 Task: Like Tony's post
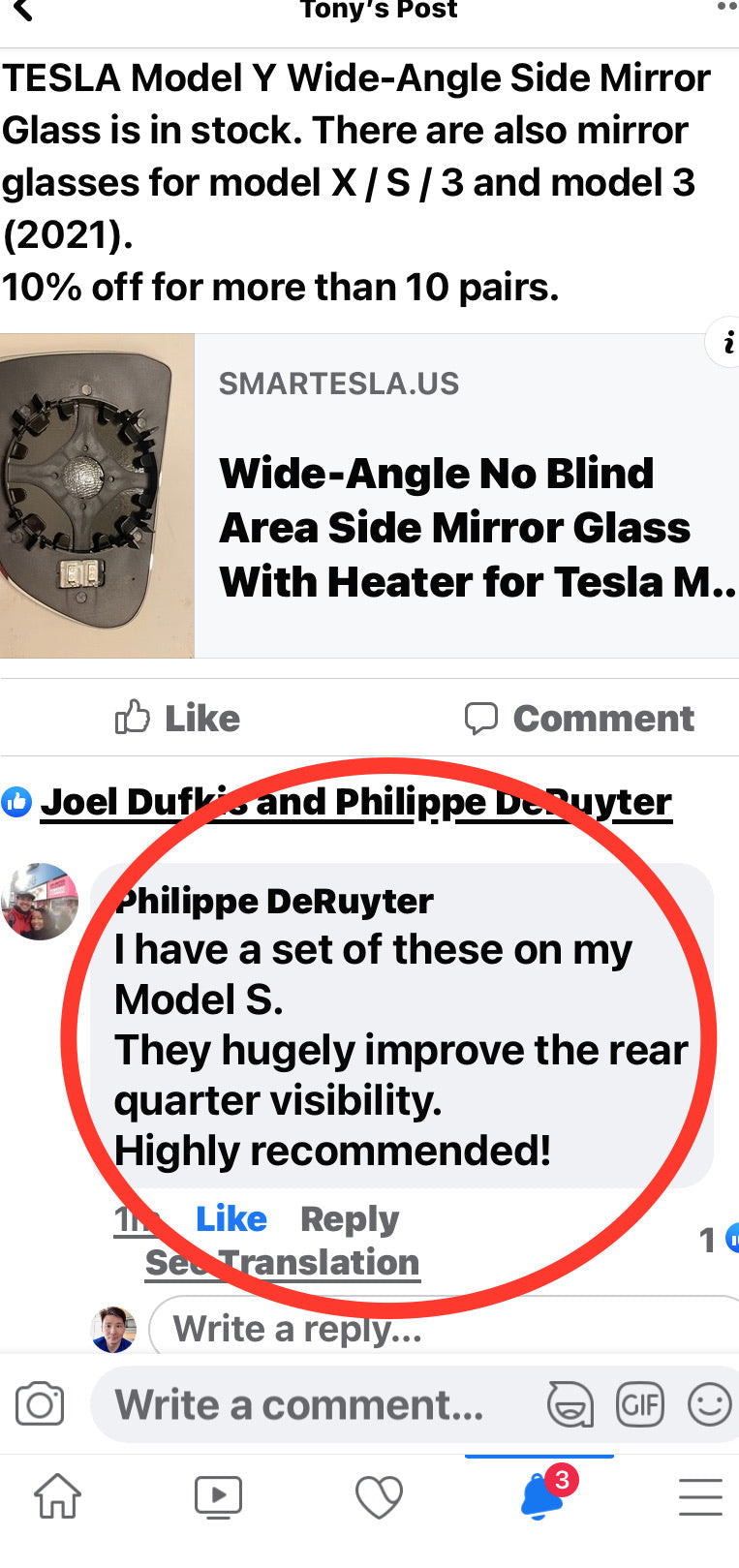[x=178, y=719]
